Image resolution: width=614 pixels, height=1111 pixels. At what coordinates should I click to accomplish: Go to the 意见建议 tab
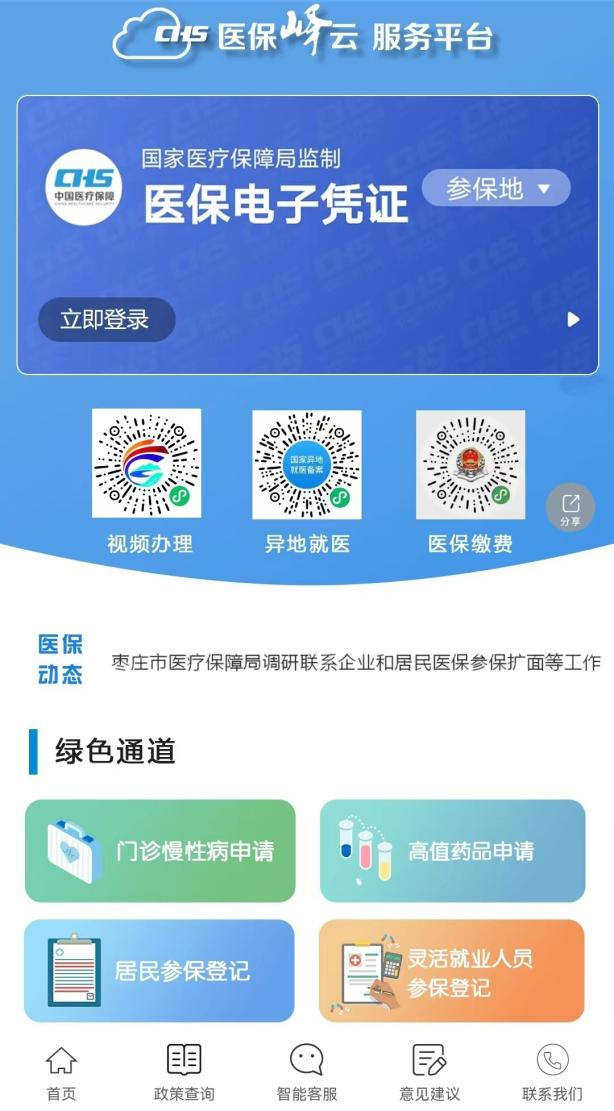[429, 1072]
